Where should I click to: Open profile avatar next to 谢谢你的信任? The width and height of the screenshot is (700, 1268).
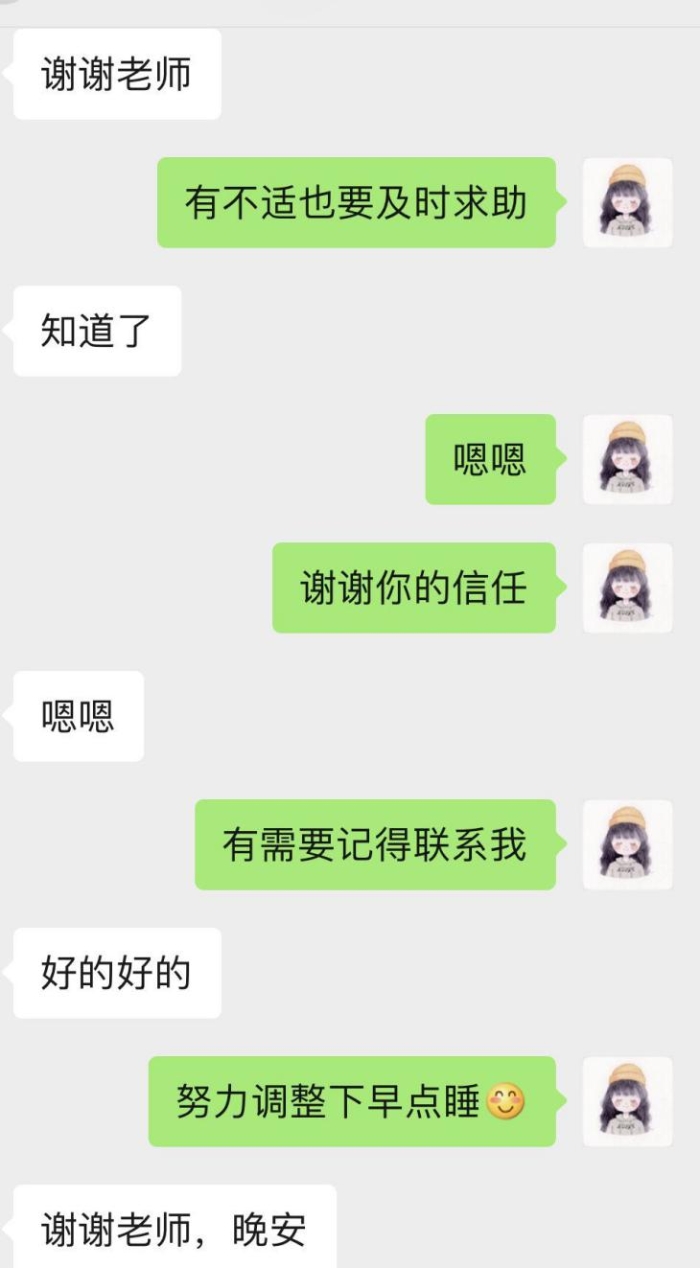pos(627,587)
